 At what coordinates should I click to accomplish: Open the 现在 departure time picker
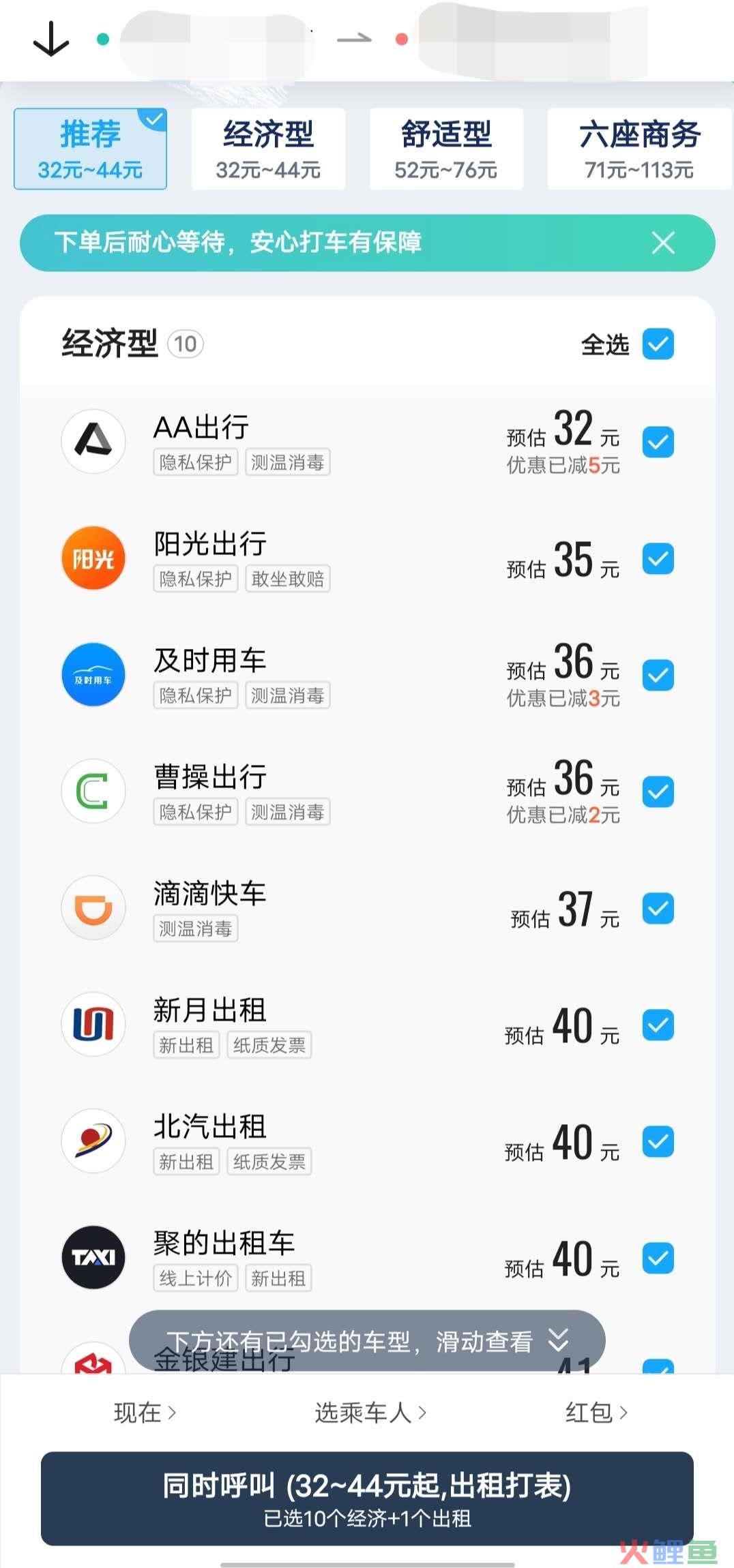coord(145,1413)
